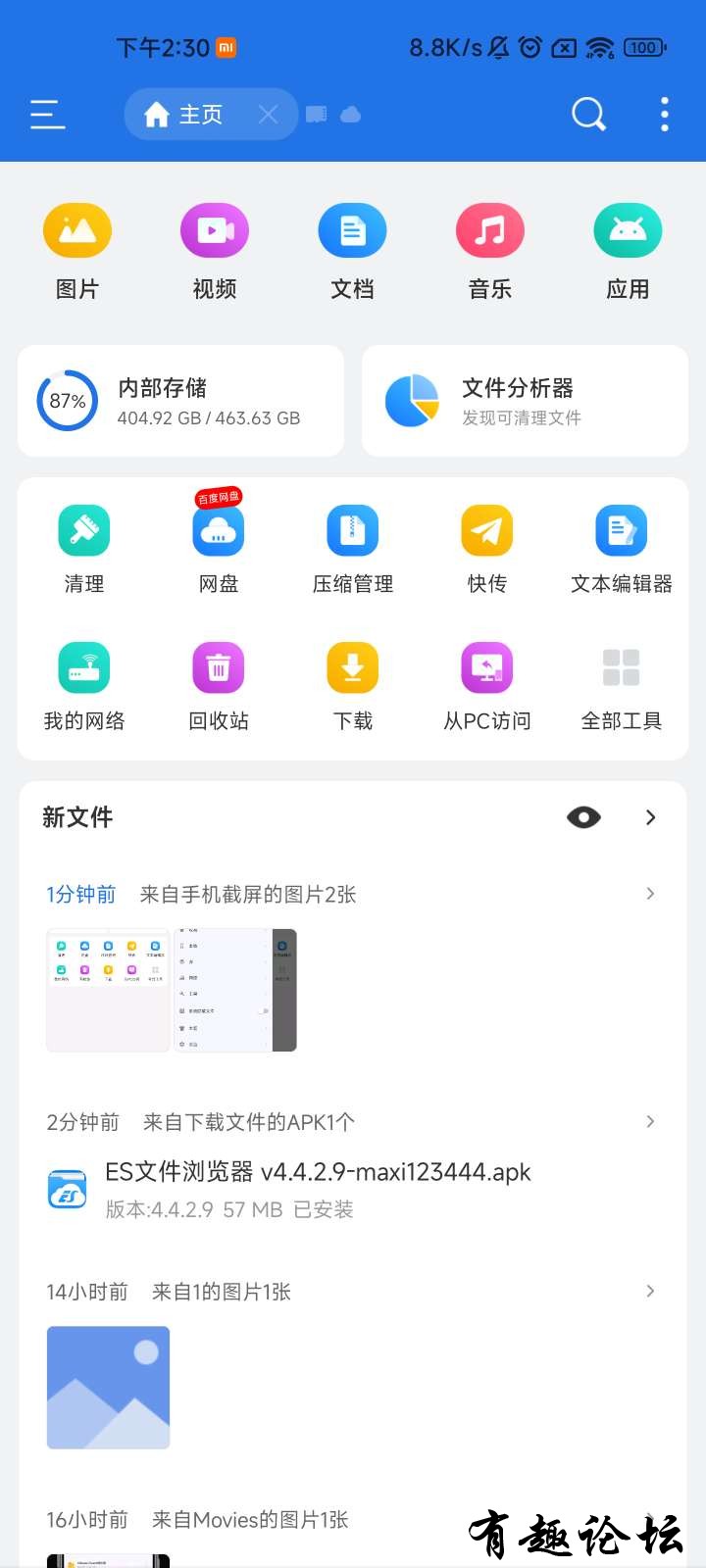This screenshot has height=1568, width=706.
Task: Open the overflow menu
Action: click(x=665, y=115)
